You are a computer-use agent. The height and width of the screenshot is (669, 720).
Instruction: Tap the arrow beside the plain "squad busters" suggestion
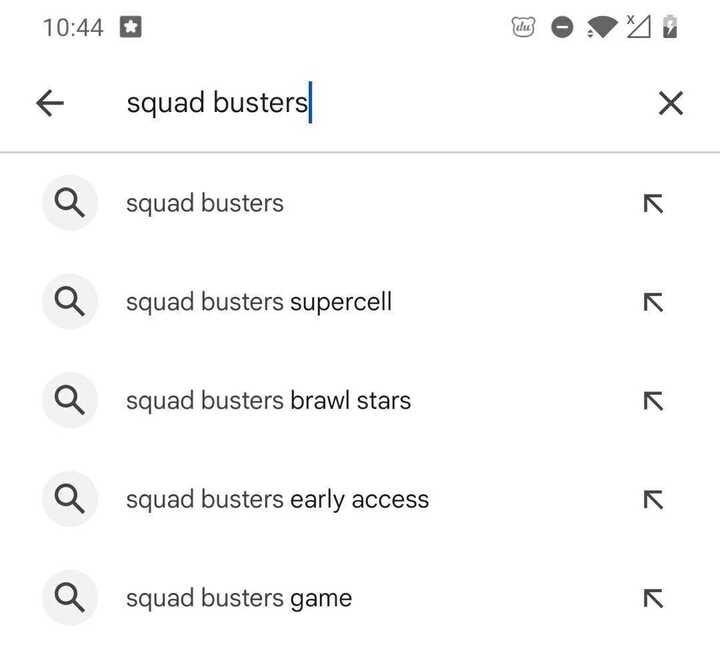tap(653, 203)
